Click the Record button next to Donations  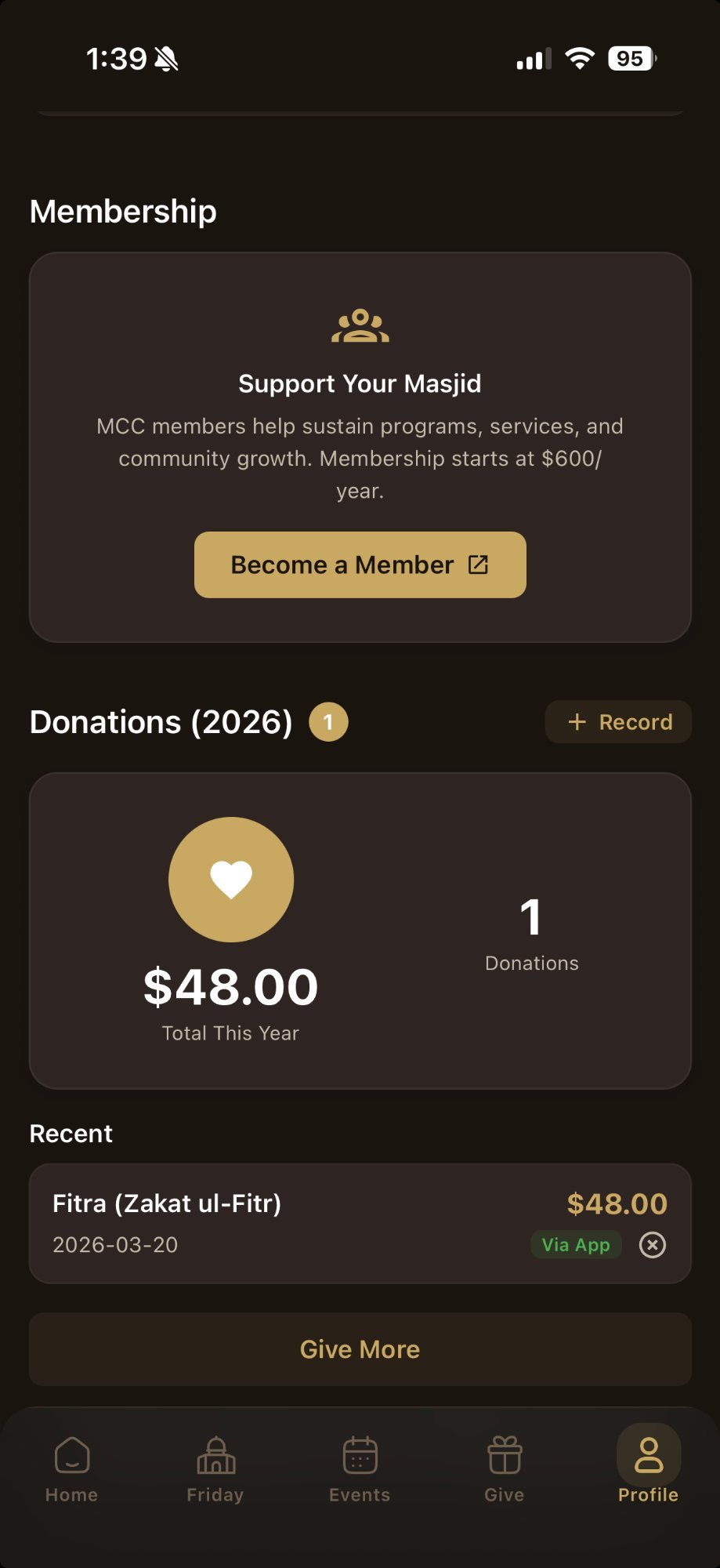(617, 721)
